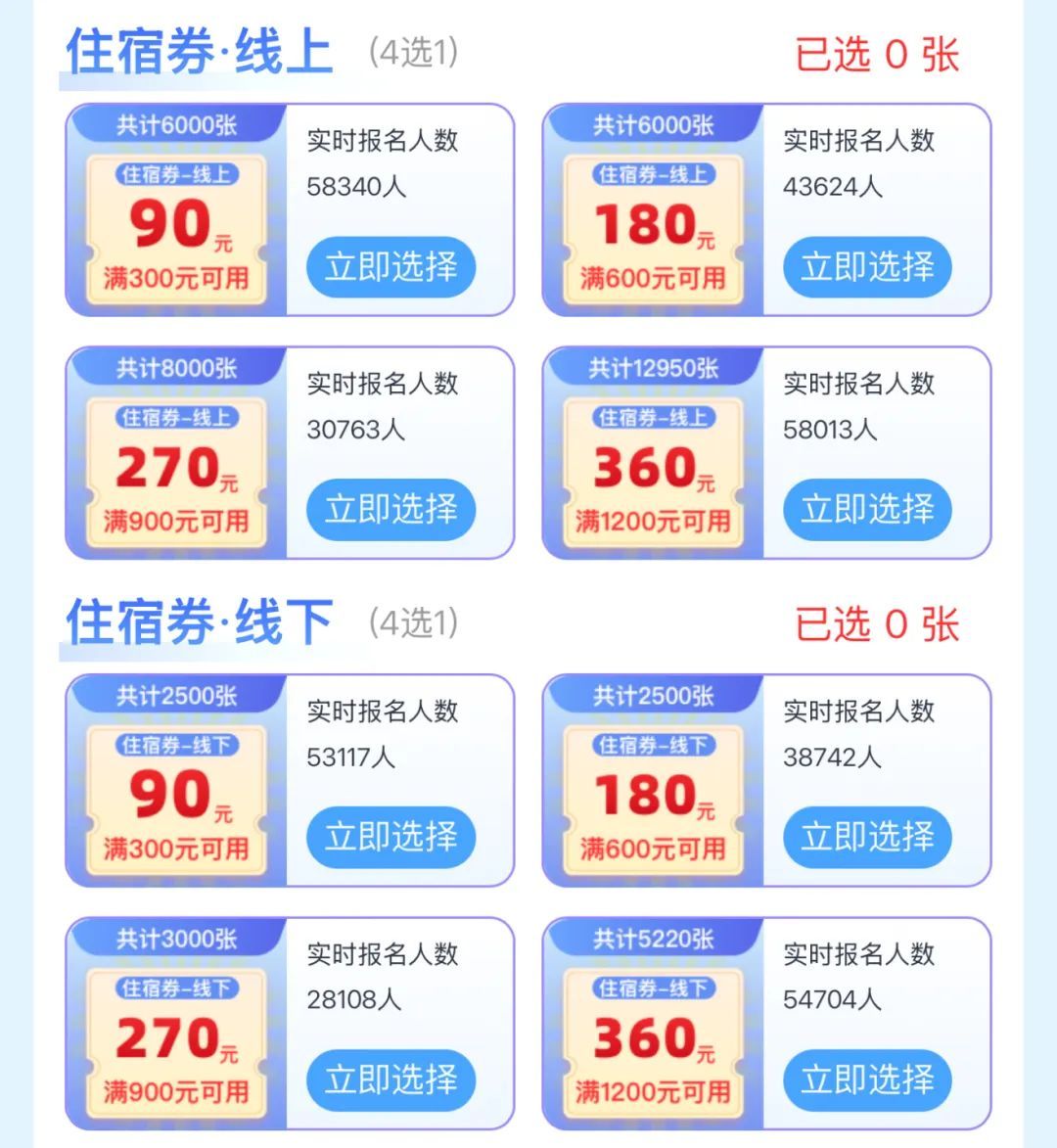The height and width of the screenshot is (1148, 1057).
Task: Select the offline 180元 lodging coupon
Action: click(x=867, y=837)
